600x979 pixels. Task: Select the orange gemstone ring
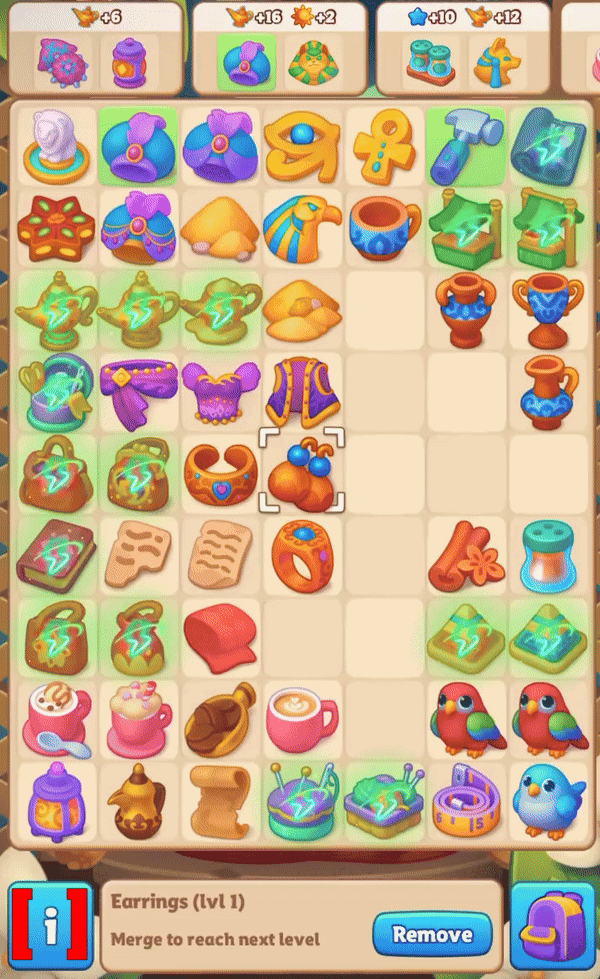302,556
